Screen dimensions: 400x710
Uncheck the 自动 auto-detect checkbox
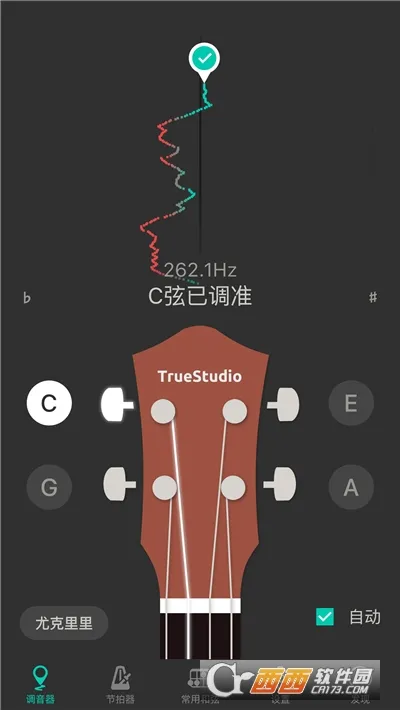point(325,617)
